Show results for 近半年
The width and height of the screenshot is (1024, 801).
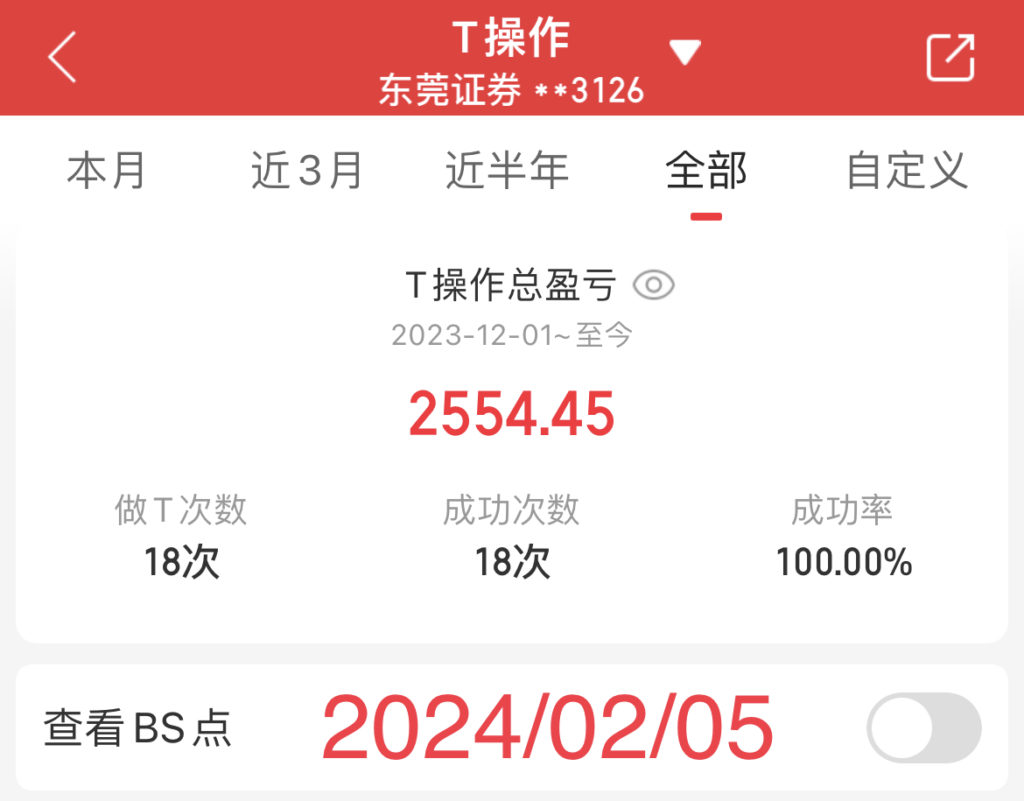click(507, 171)
